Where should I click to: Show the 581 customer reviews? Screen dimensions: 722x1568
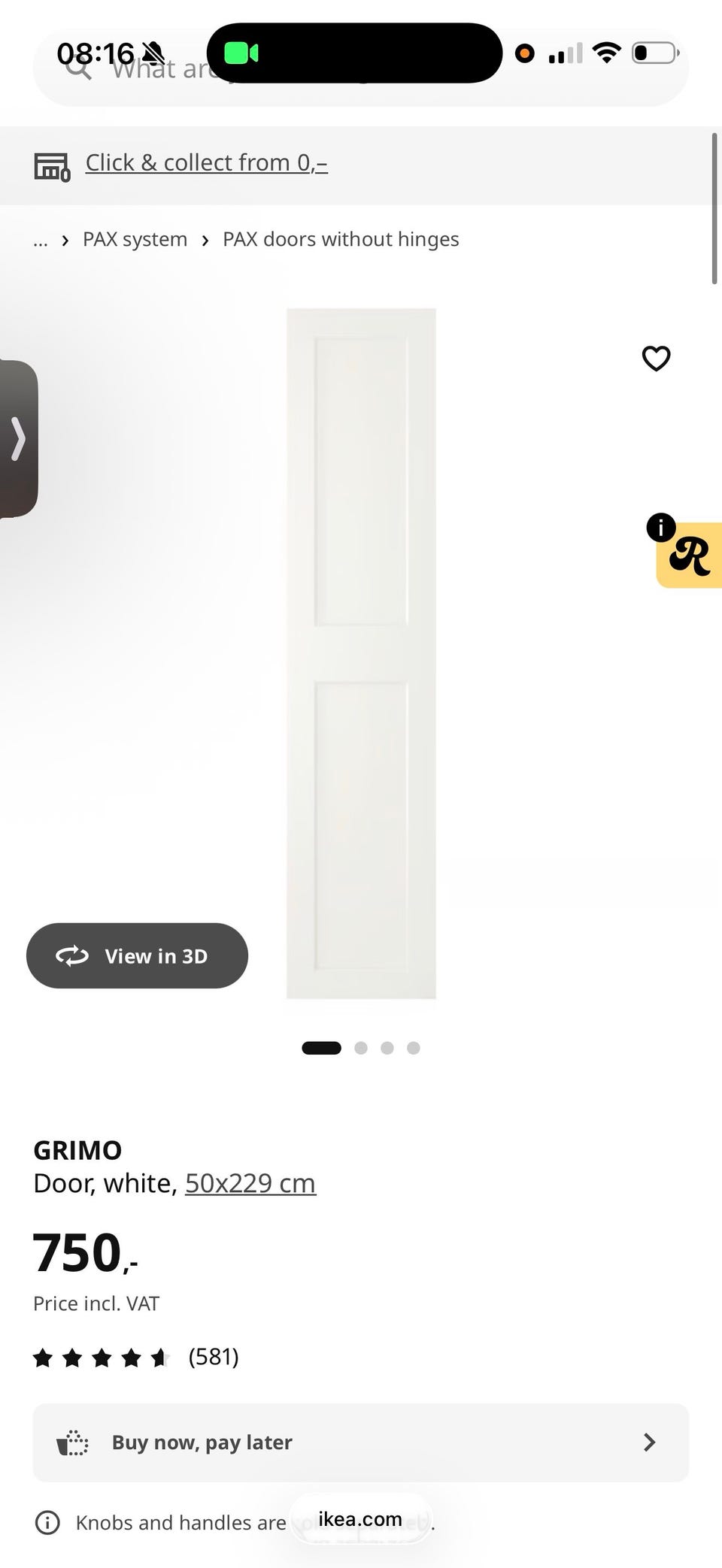tap(214, 1357)
